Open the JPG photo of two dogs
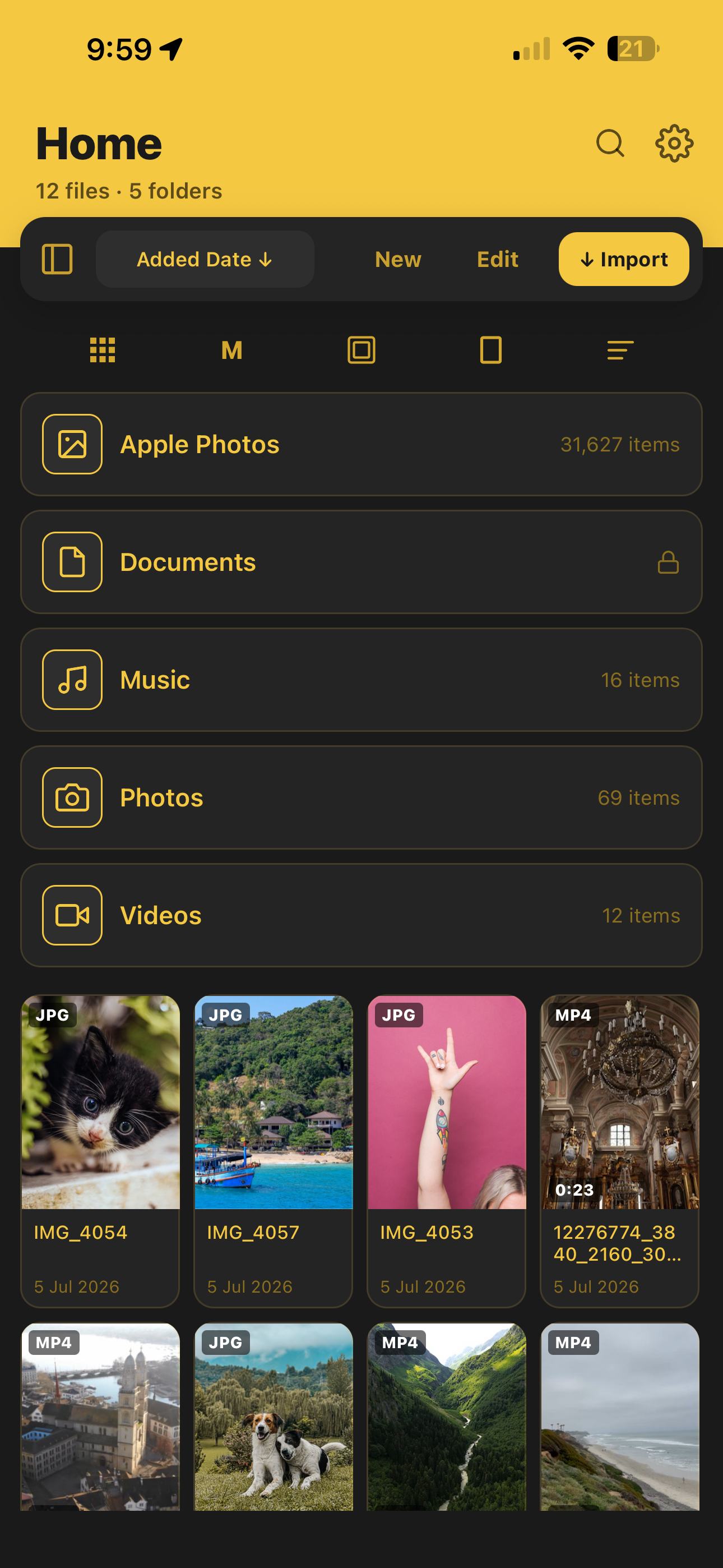723x1568 pixels. click(x=274, y=1417)
